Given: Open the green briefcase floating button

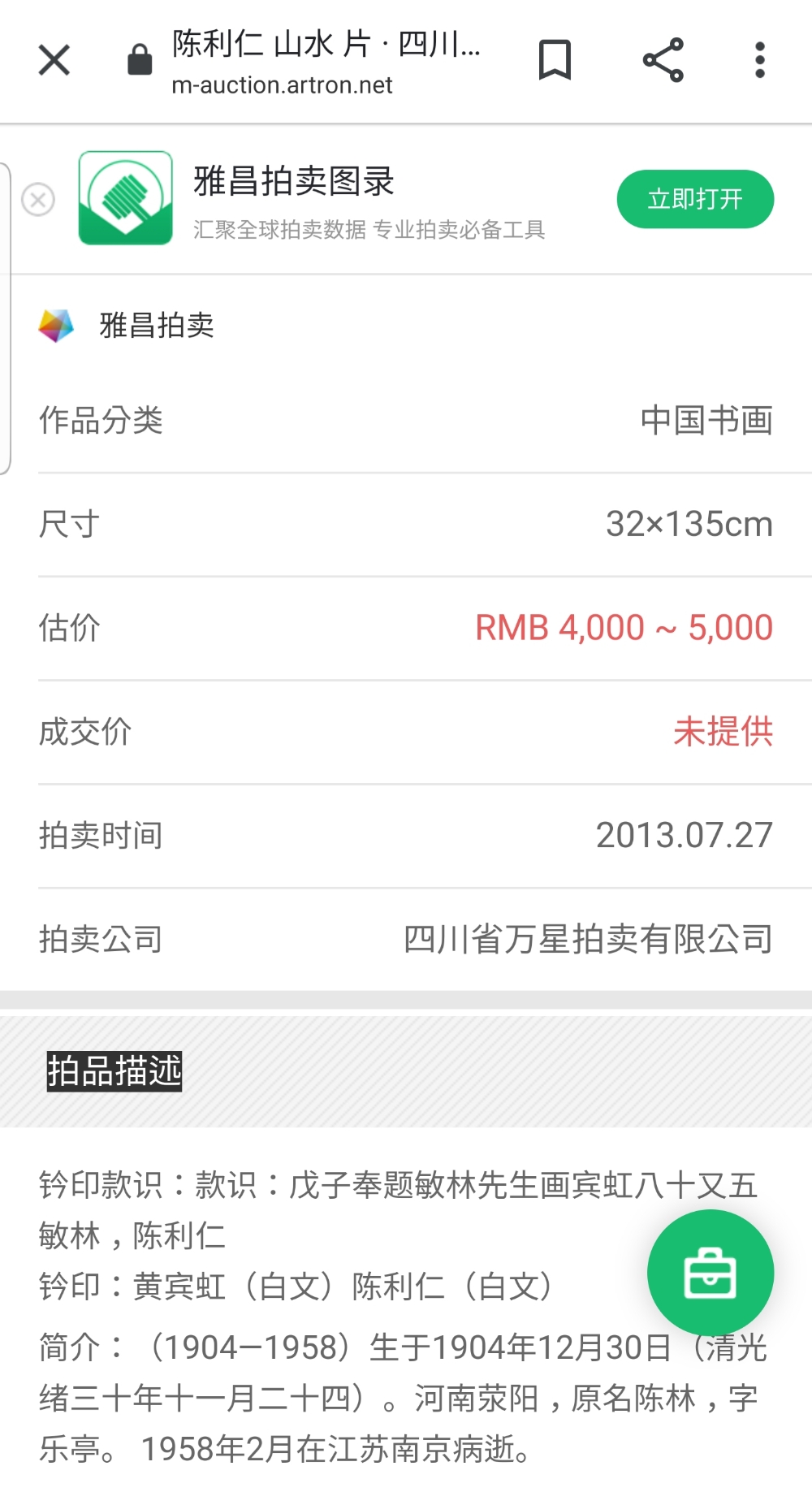Looking at the screenshot, I should click(x=710, y=1273).
